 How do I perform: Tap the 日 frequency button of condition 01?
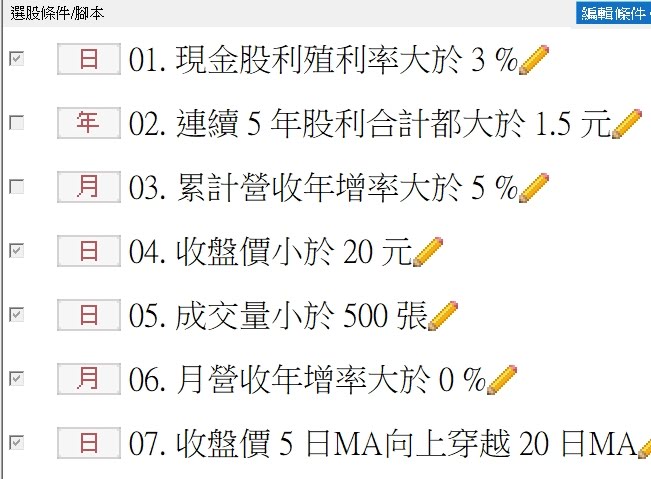[x=88, y=60]
